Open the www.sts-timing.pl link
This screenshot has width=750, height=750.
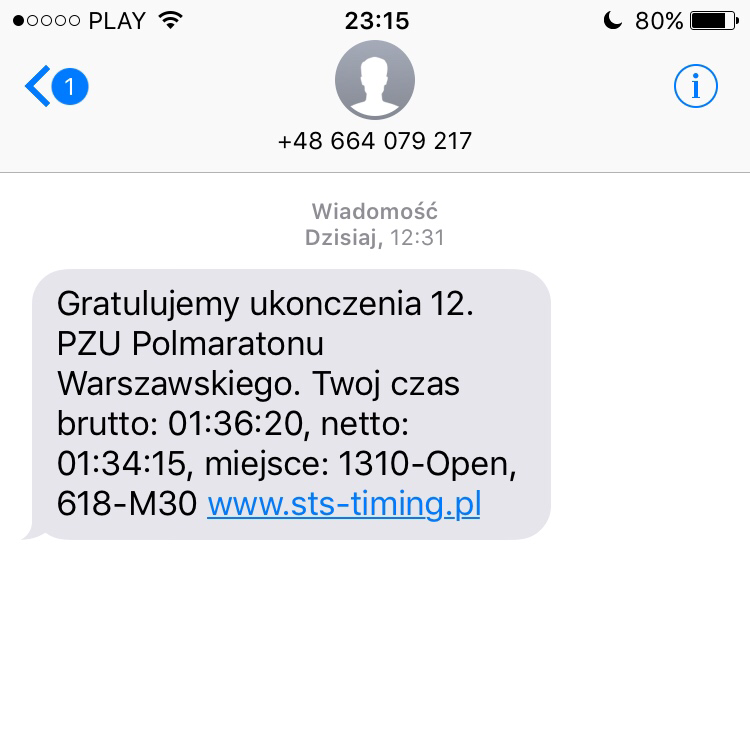click(344, 505)
